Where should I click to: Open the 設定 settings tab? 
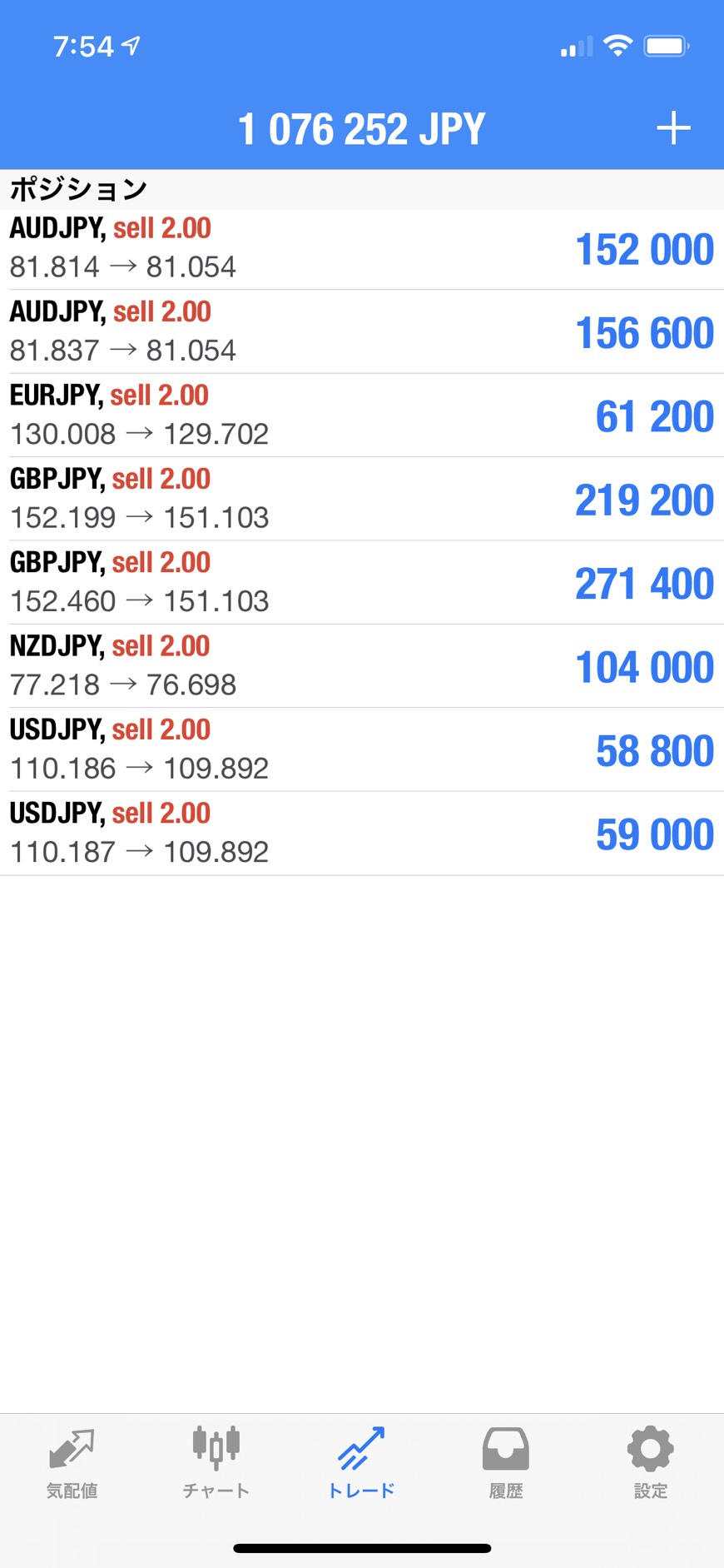pos(650,1463)
